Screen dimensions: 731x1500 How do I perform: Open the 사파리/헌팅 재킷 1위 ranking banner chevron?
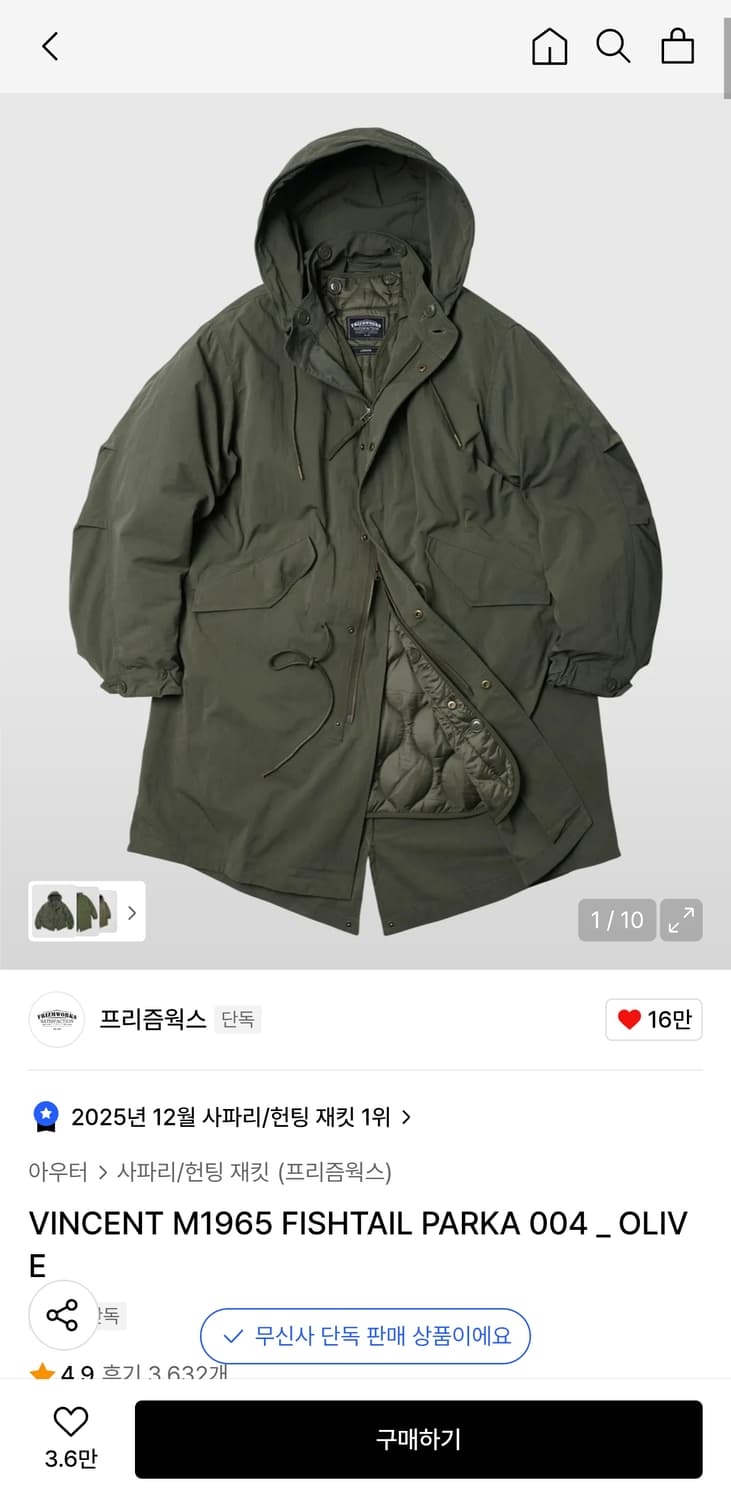[406, 1117]
